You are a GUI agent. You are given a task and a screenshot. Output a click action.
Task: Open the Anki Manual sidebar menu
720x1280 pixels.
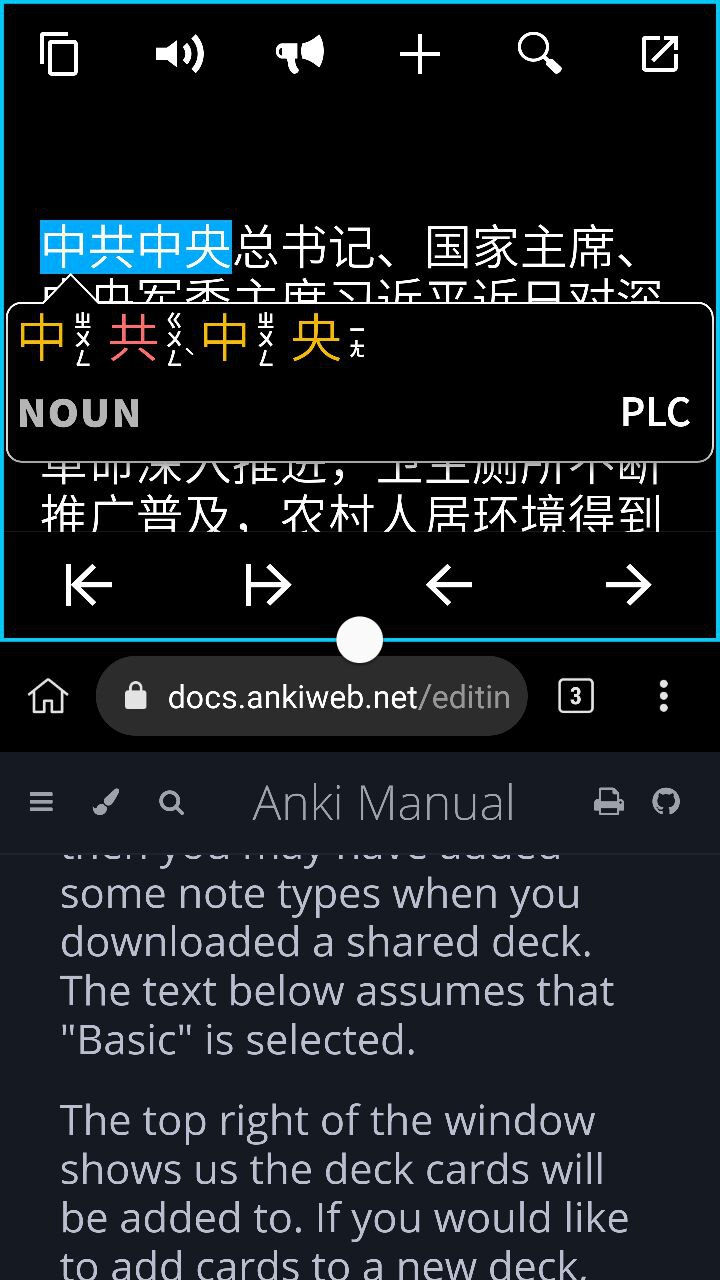point(41,802)
